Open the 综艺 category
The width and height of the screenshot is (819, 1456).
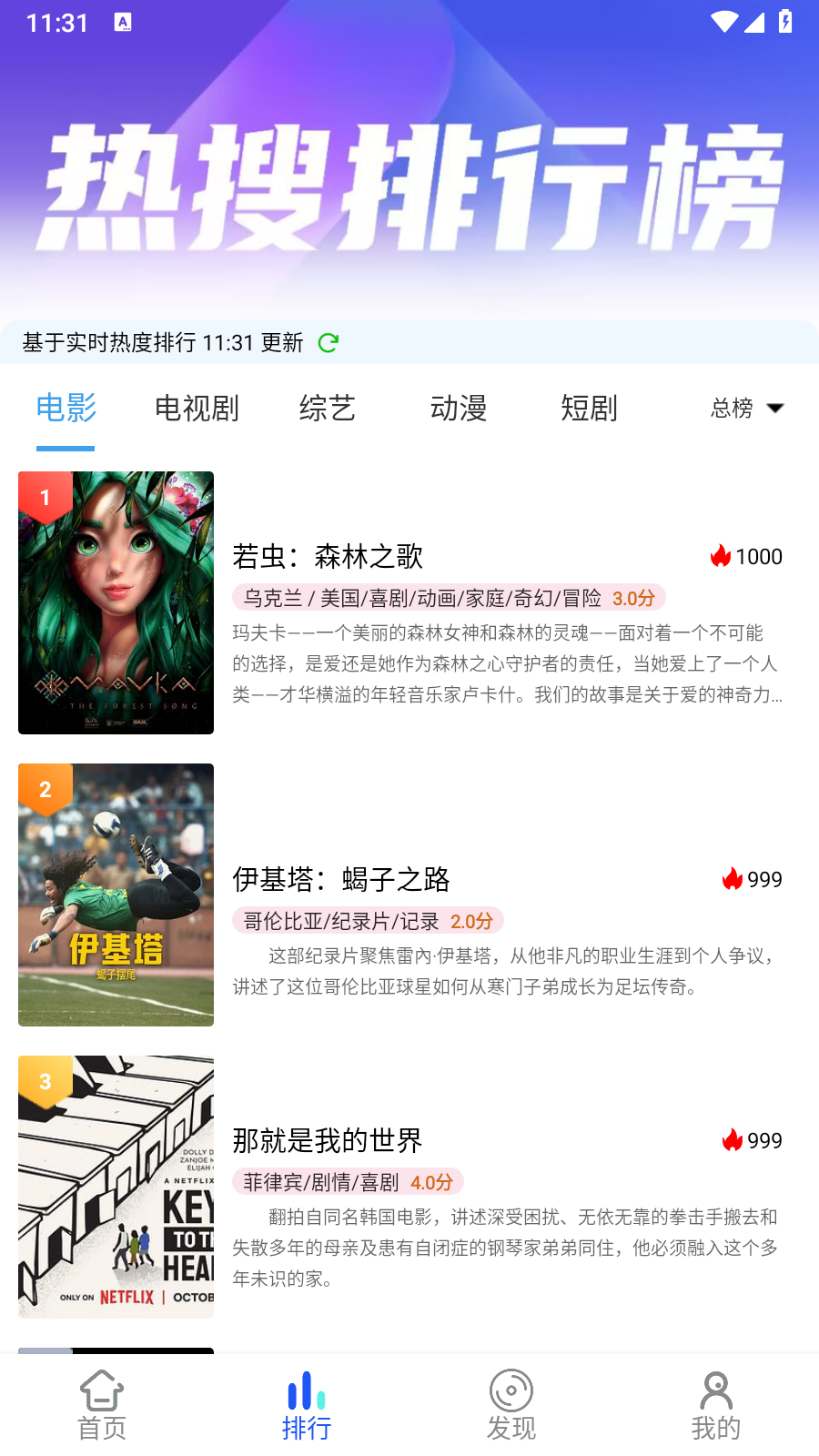(327, 409)
